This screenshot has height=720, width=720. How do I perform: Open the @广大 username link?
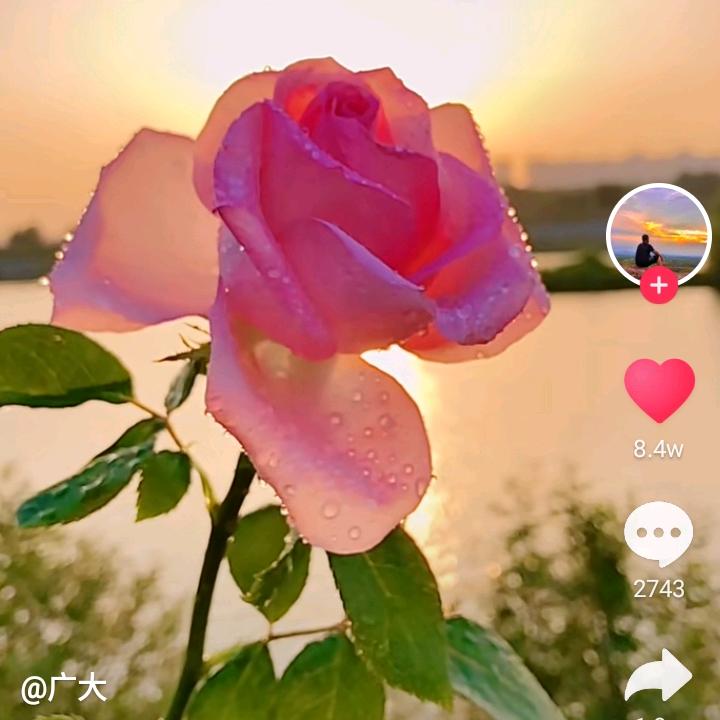point(64,688)
